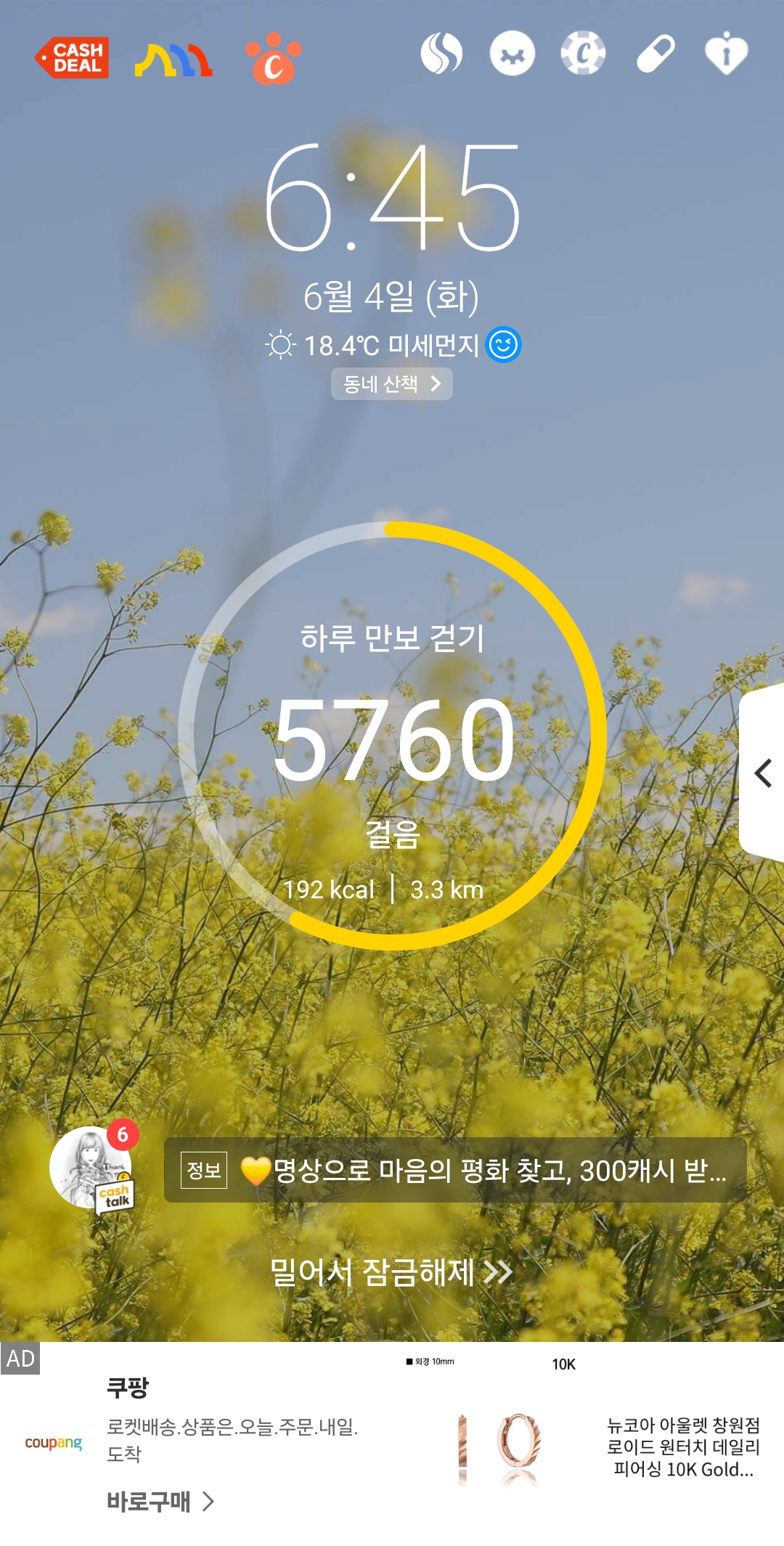This screenshot has width=784, height=1546.
Task: Open the 동네 산책 chip
Action: tap(391, 383)
